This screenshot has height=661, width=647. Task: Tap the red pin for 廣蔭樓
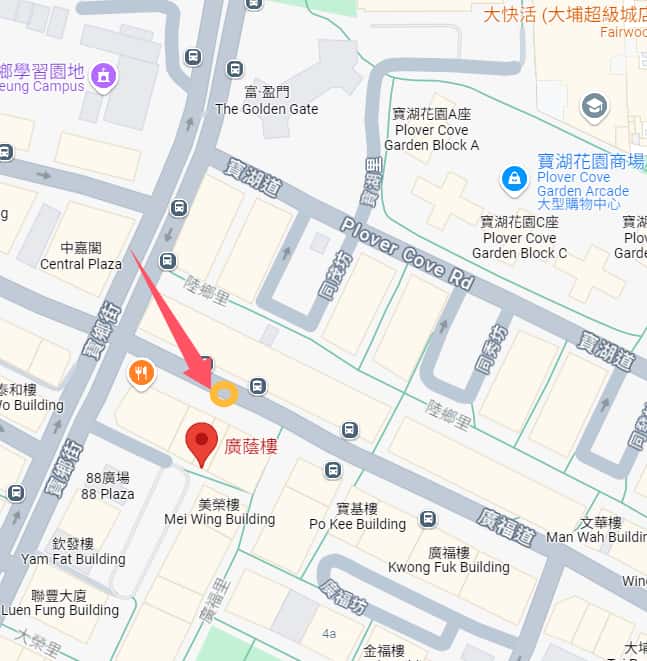(203, 441)
